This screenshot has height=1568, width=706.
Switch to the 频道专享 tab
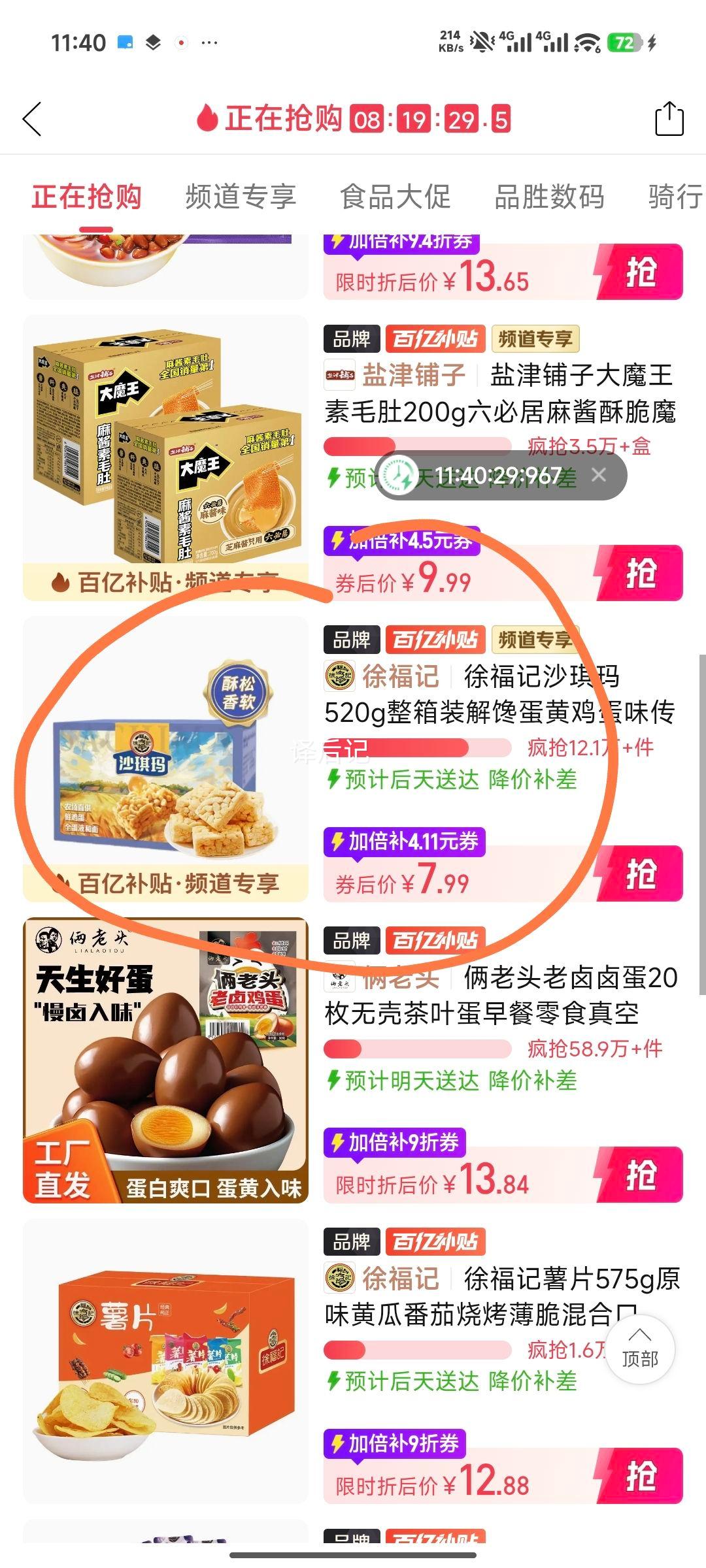click(241, 197)
